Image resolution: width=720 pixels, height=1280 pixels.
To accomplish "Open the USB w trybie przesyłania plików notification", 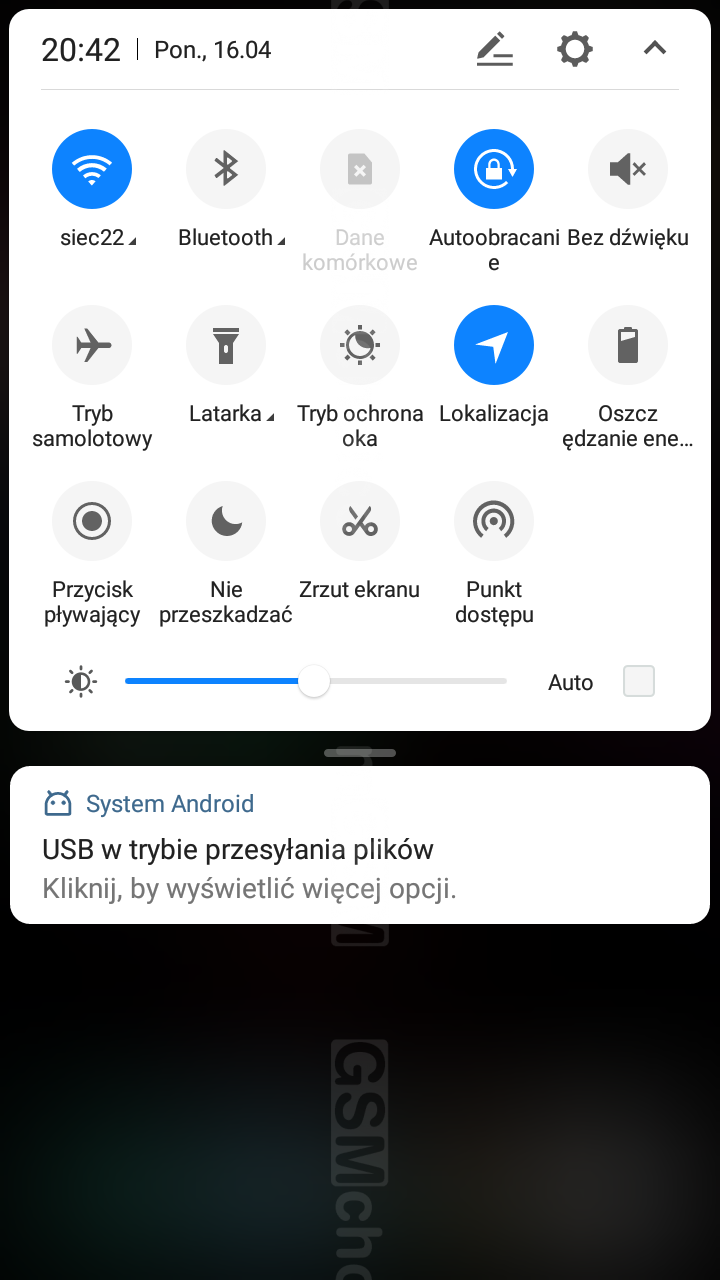I will (360, 850).
